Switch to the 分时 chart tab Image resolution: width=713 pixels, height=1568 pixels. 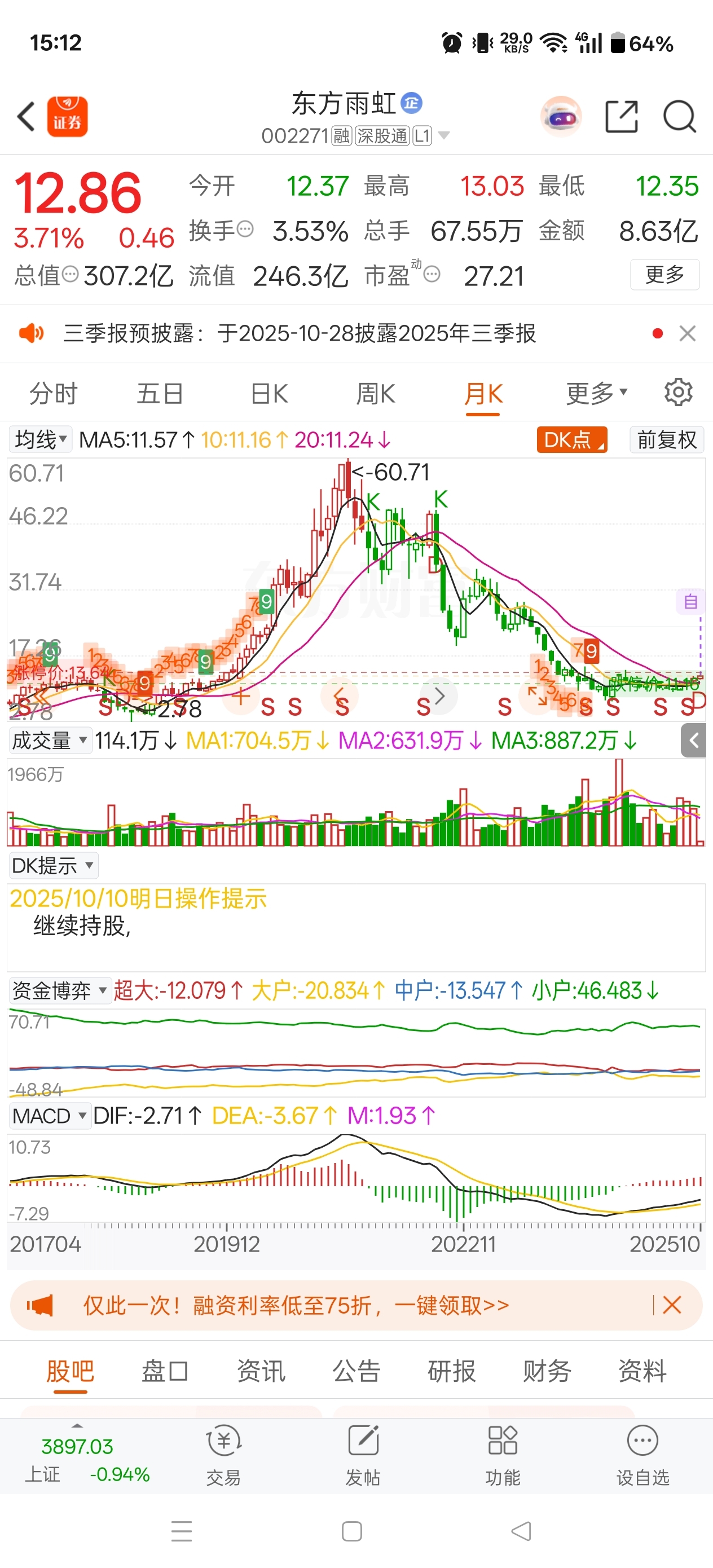(54, 394)
